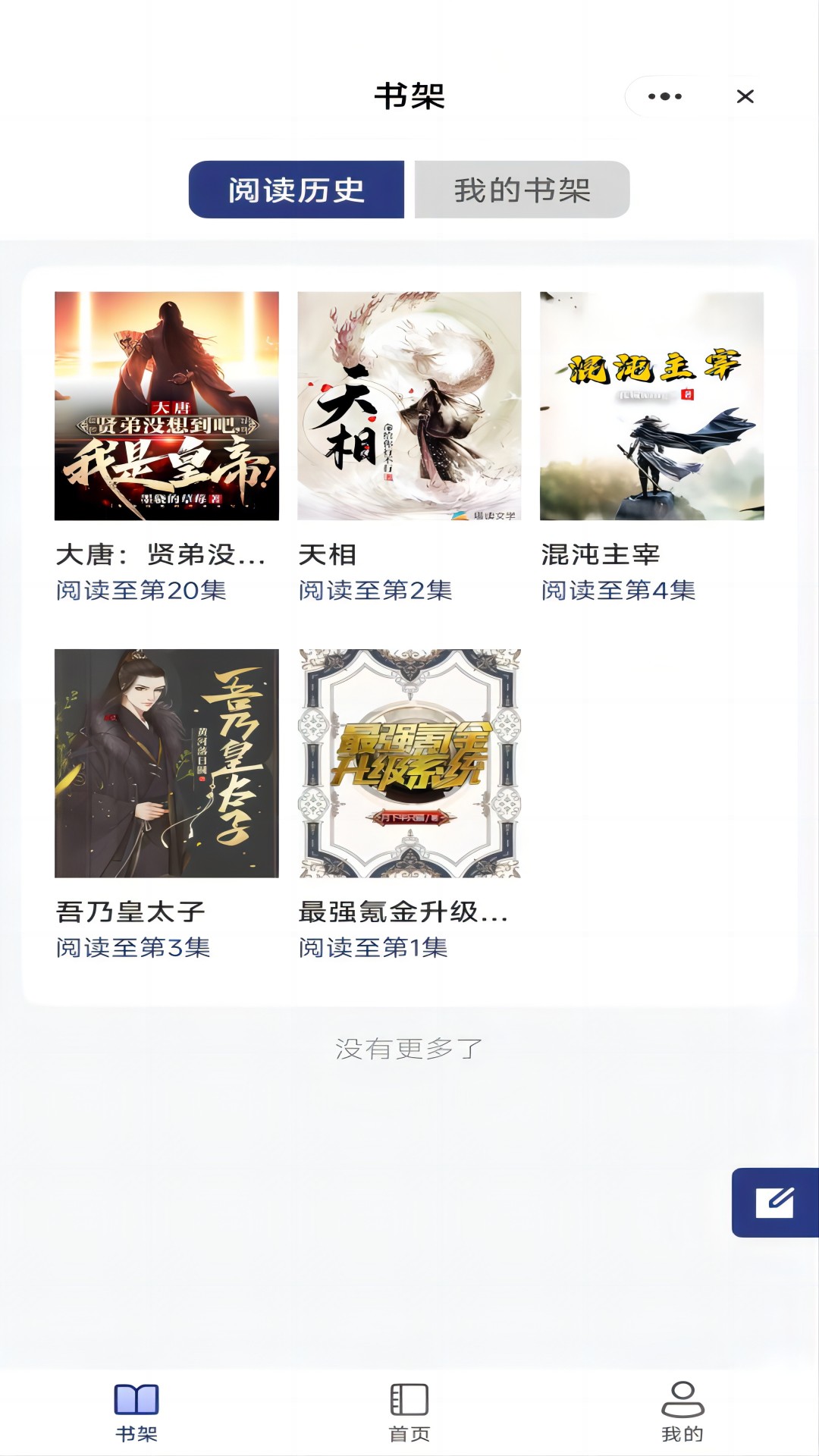The width and height of the screenshot is (819, 1456).
Task: Open the mini-program more options ellipsis icon
Action: click(666, 96)
